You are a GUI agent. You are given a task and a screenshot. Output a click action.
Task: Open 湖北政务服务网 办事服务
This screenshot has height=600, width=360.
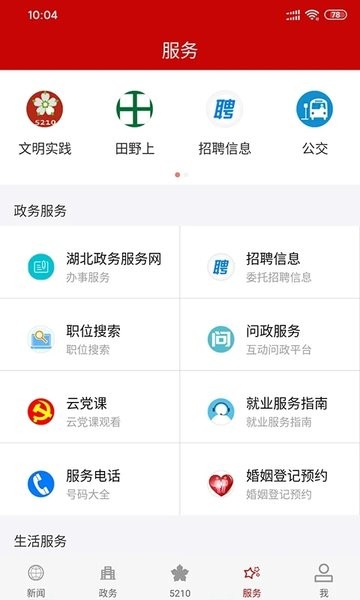(x=90, y=262)
